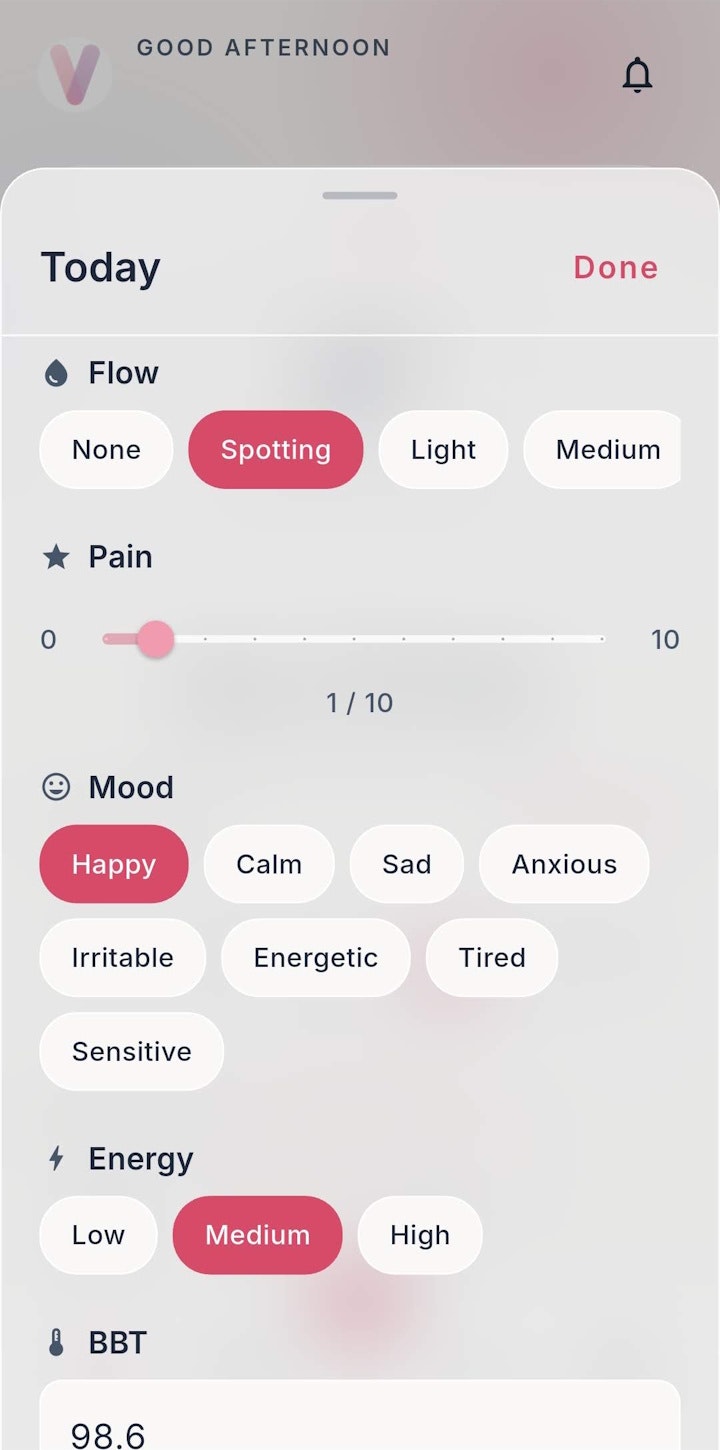Mark mood as Energetic
720x1450 pixels.
[x=315, y=958]
